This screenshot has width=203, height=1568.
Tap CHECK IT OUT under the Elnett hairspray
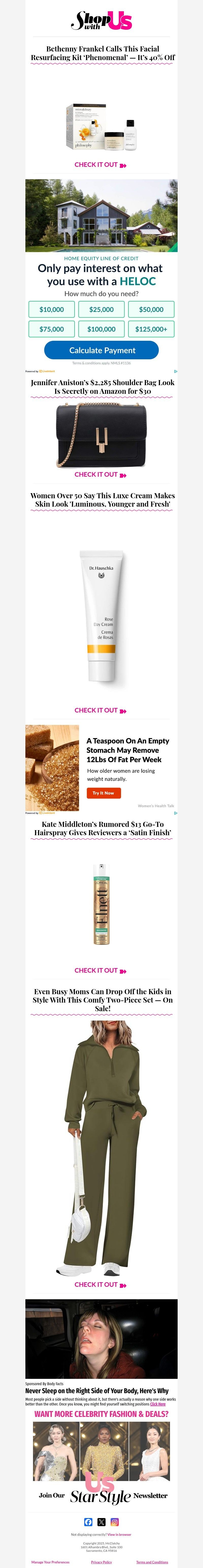(x=100, y=970)
